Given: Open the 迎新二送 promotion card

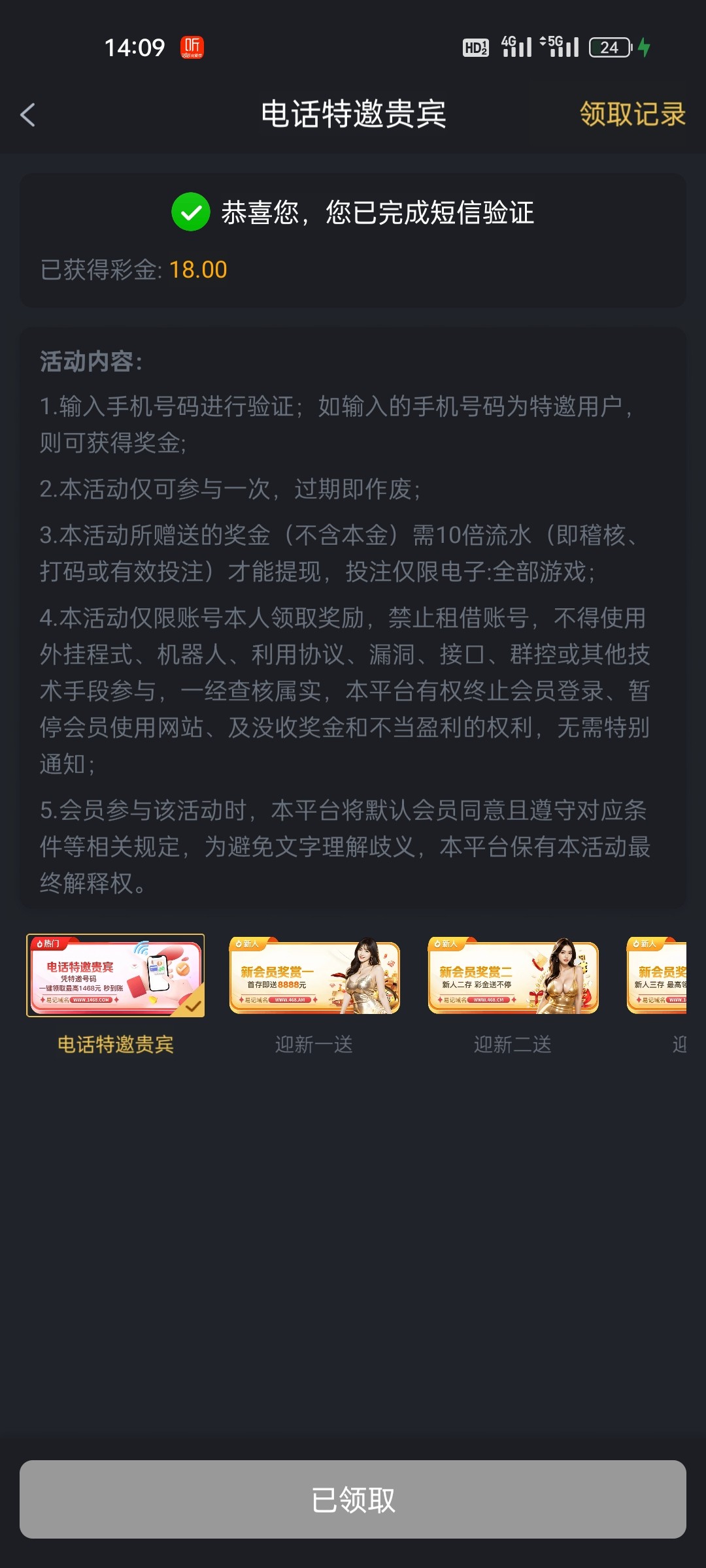Looking at the screenshot, I should [x=513, y=977].
